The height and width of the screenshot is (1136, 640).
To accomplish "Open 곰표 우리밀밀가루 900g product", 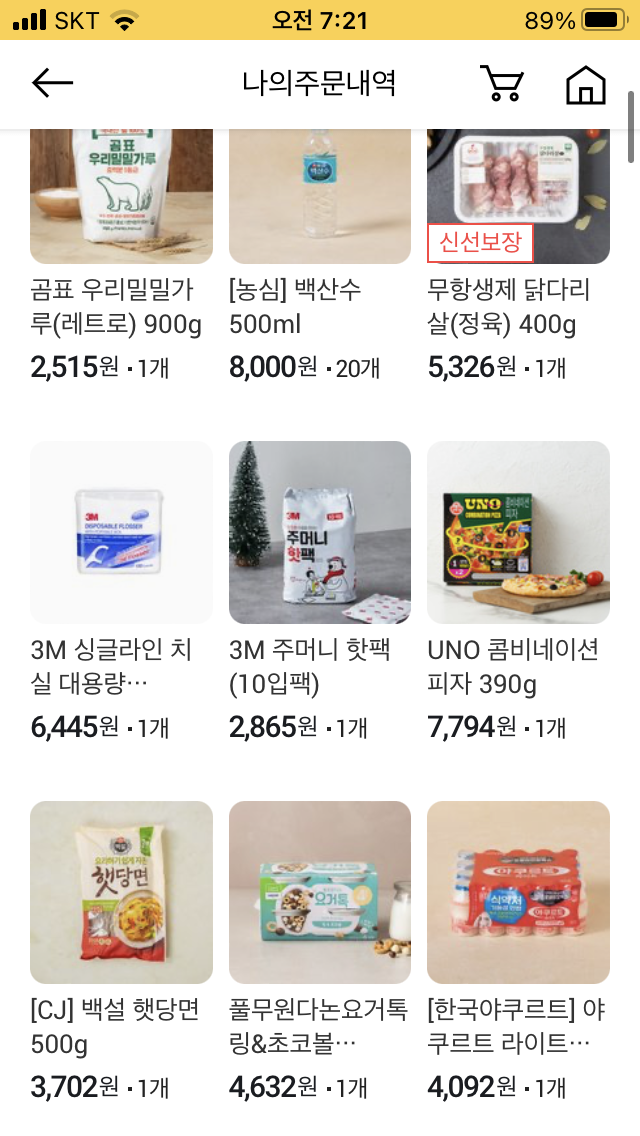I will (x=121, y=196).
